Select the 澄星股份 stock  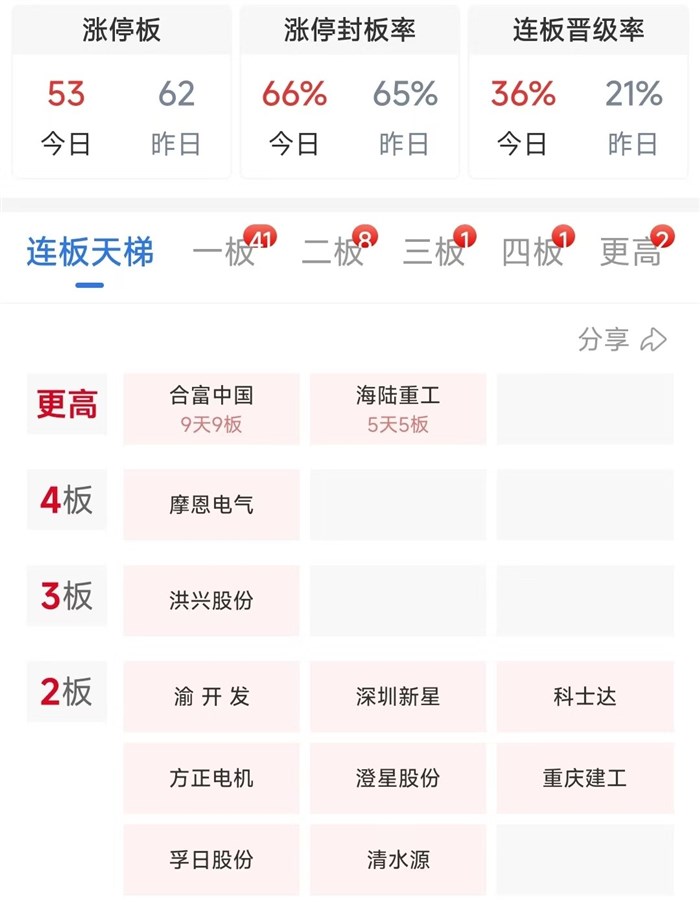pos(398,778)
